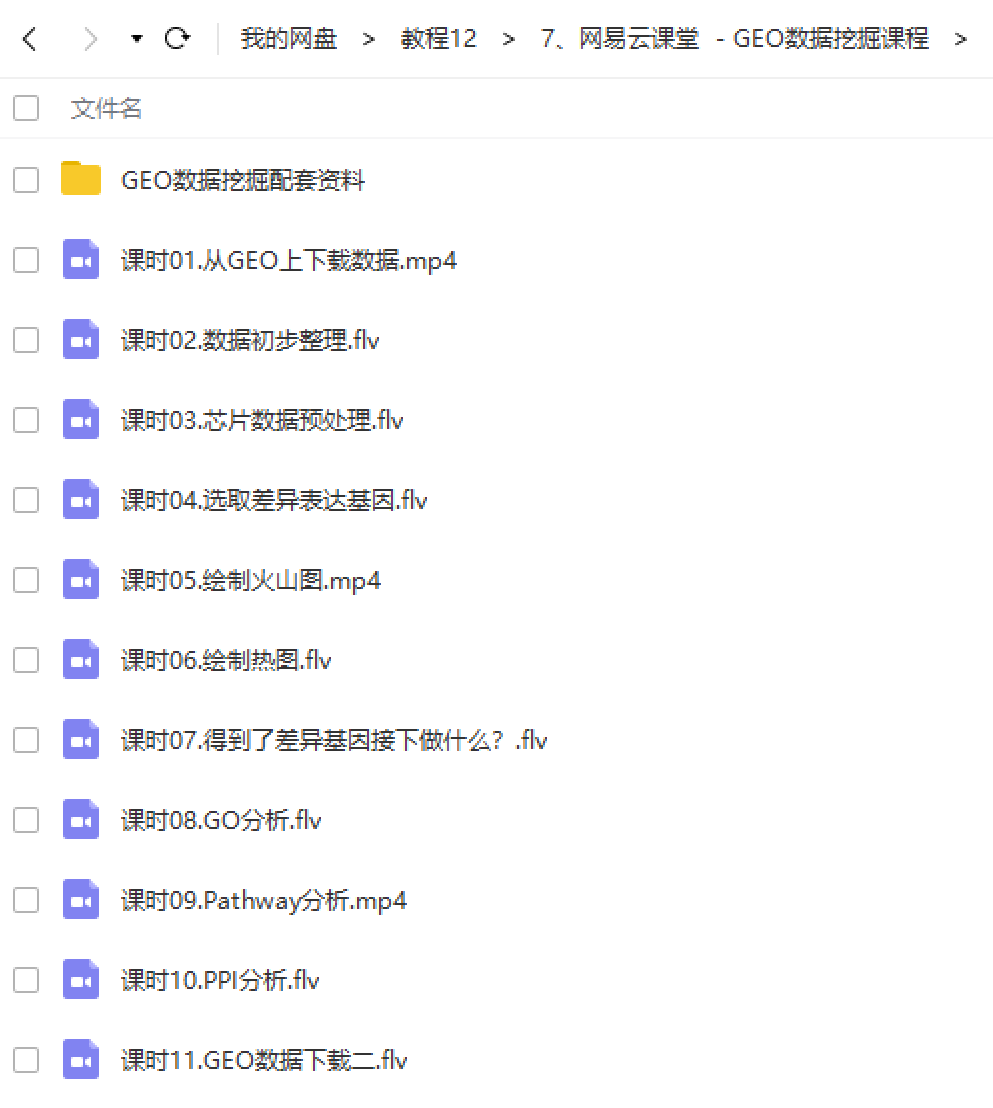Play 课时02.数据初步整理.flv

tap(250, 341)
